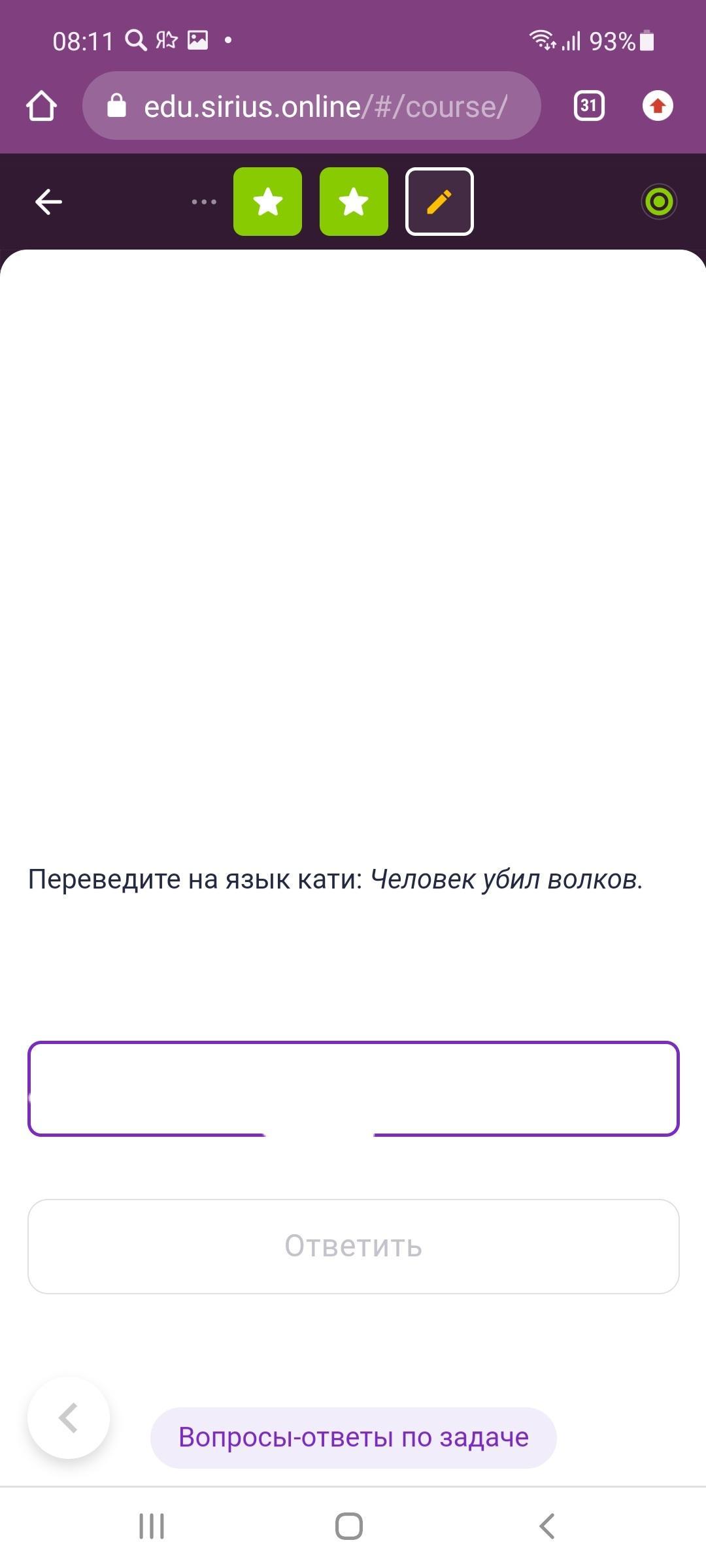Select the current pencil task tile
This screenshot has height=1568, width=706.
pyautogui.click(x=439, y=202)
